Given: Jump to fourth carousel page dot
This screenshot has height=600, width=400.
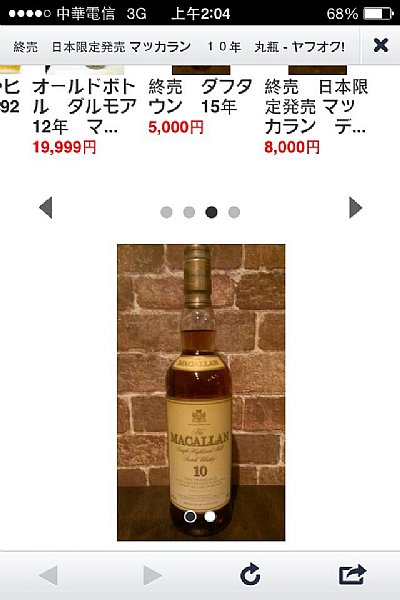Looking at the screenshot, I should point(234,212).
